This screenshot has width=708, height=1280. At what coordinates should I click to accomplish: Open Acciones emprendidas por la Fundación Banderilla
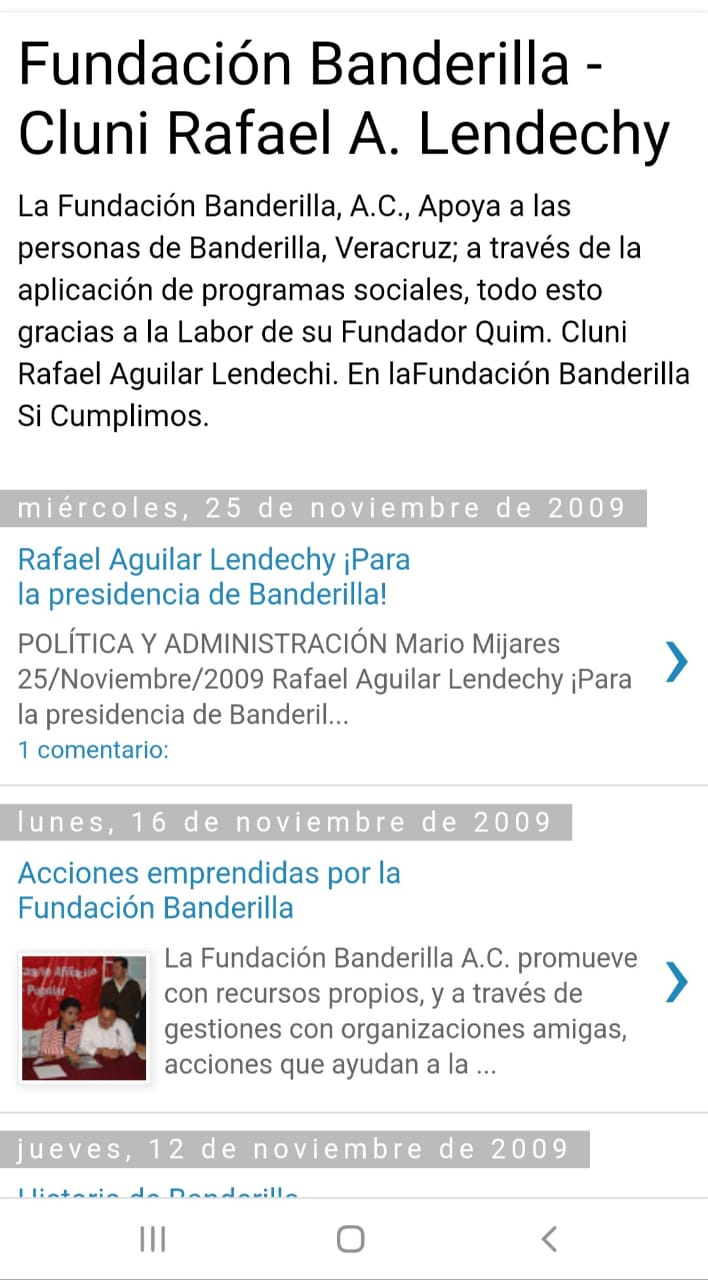point(209,890)
